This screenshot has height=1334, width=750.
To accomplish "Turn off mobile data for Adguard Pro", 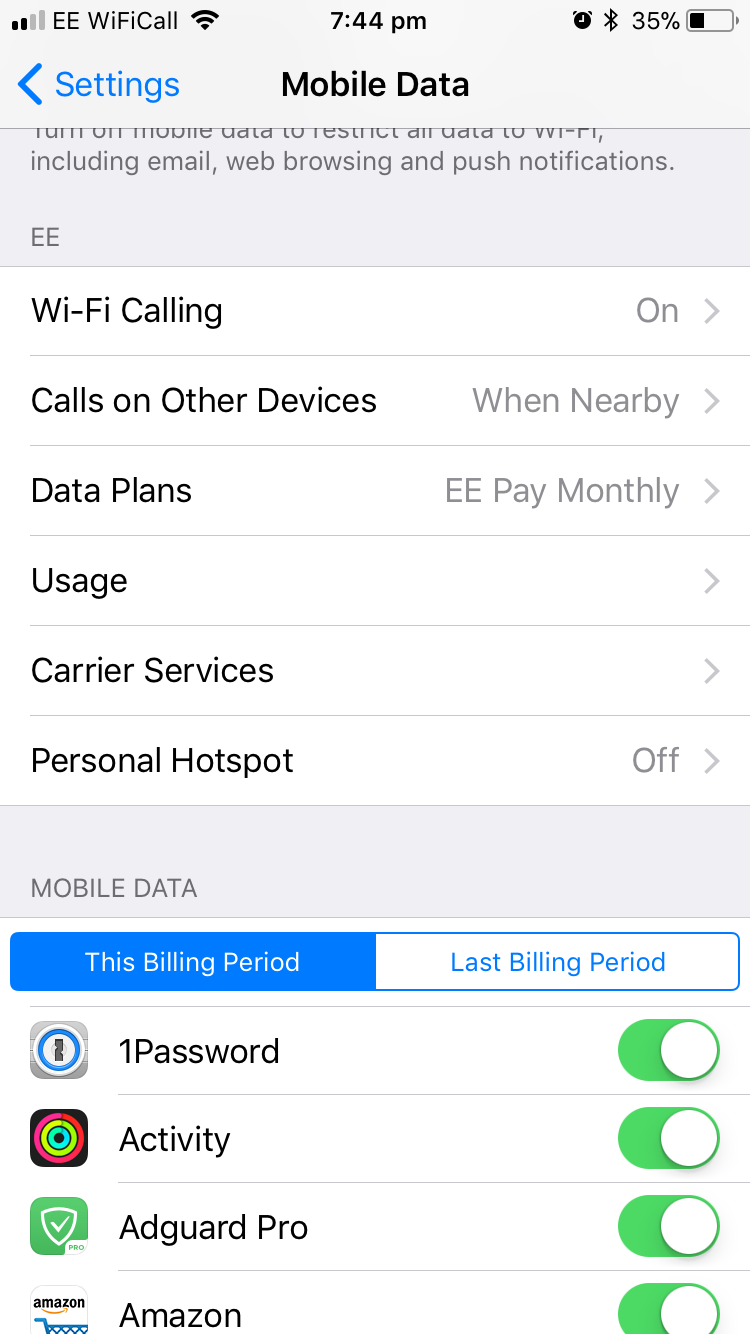I will (x=669, y=1227).
